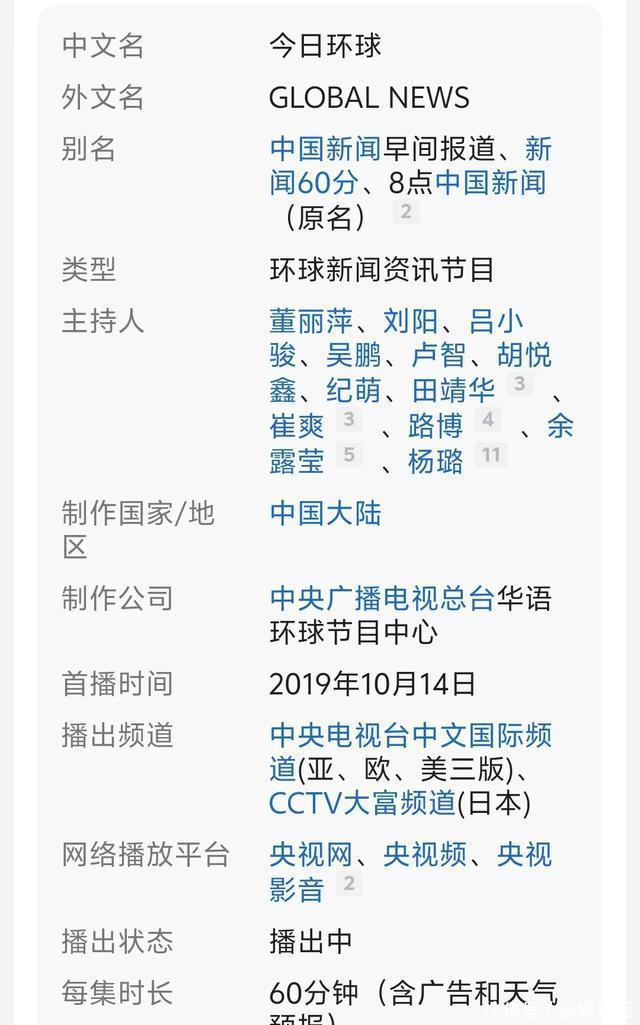Open the 崔爽 host link
Viewport: 640px width, 1025px height.
tap(297, 426)
